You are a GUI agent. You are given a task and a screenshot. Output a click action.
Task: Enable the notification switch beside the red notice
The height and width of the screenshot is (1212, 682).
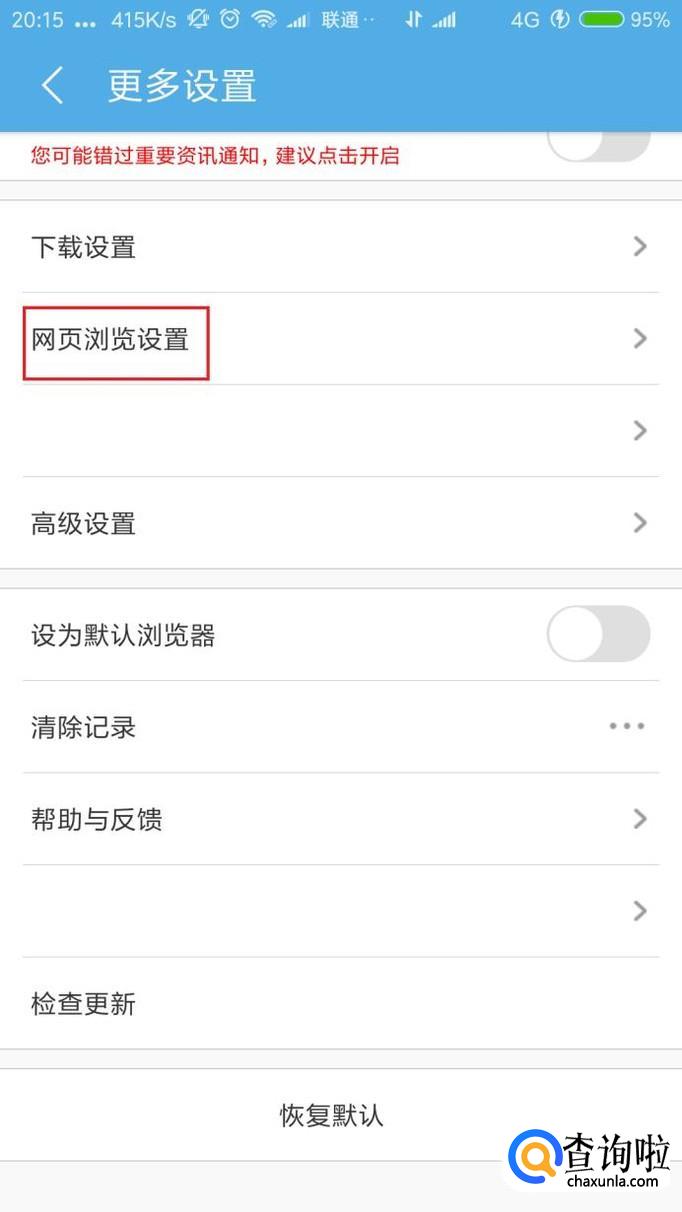[x=598, y=146]
